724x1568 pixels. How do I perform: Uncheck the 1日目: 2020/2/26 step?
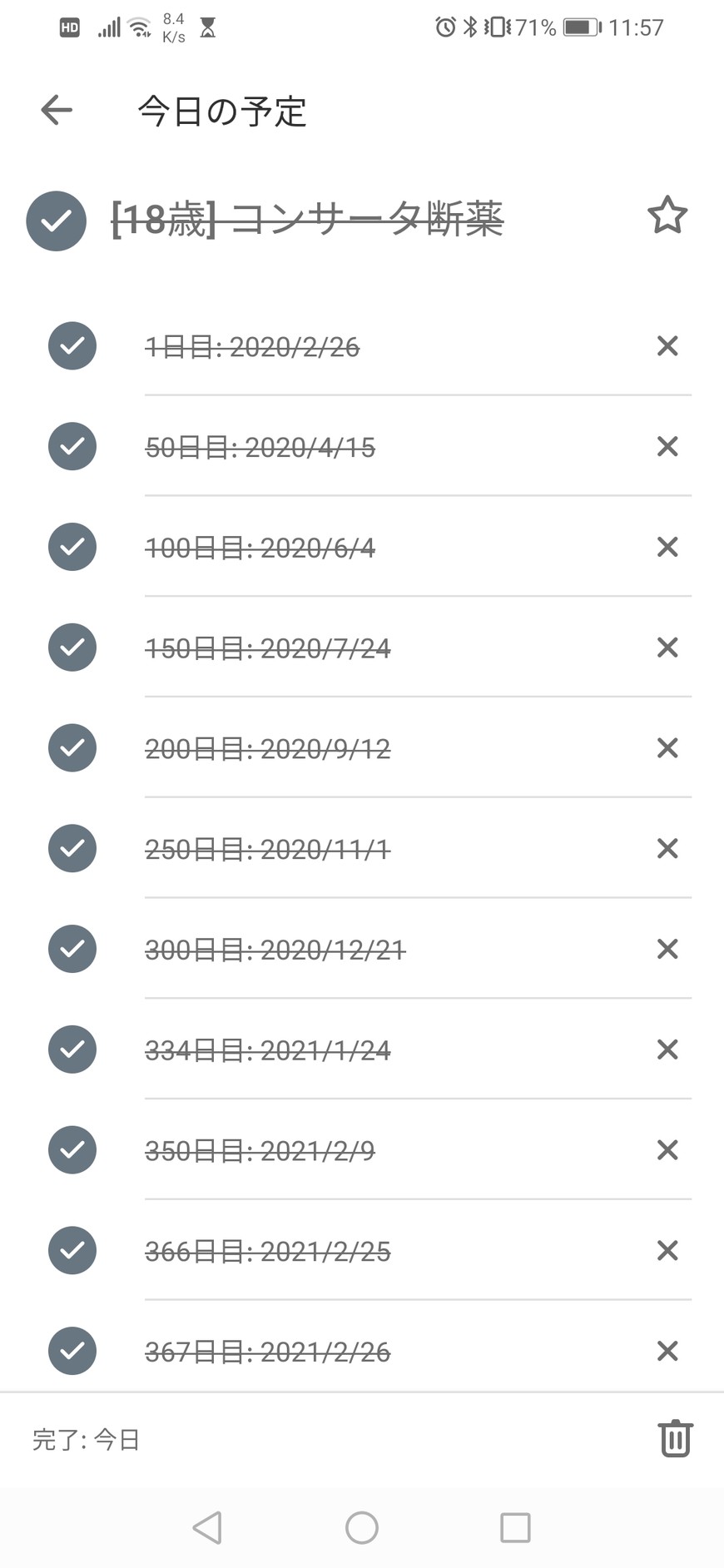[x=72, y=345]
